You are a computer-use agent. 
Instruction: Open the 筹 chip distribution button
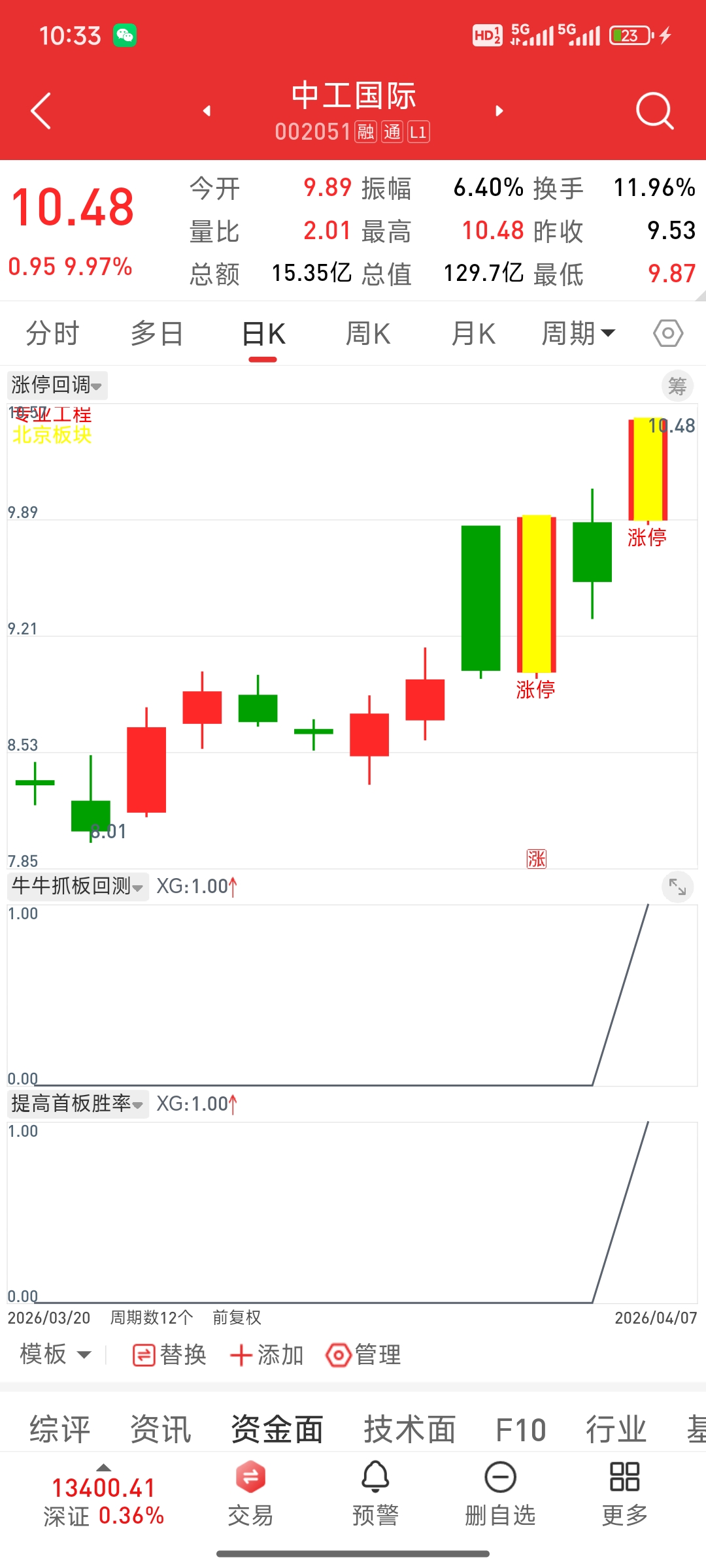pyautogui.click(x=677, y=386)
